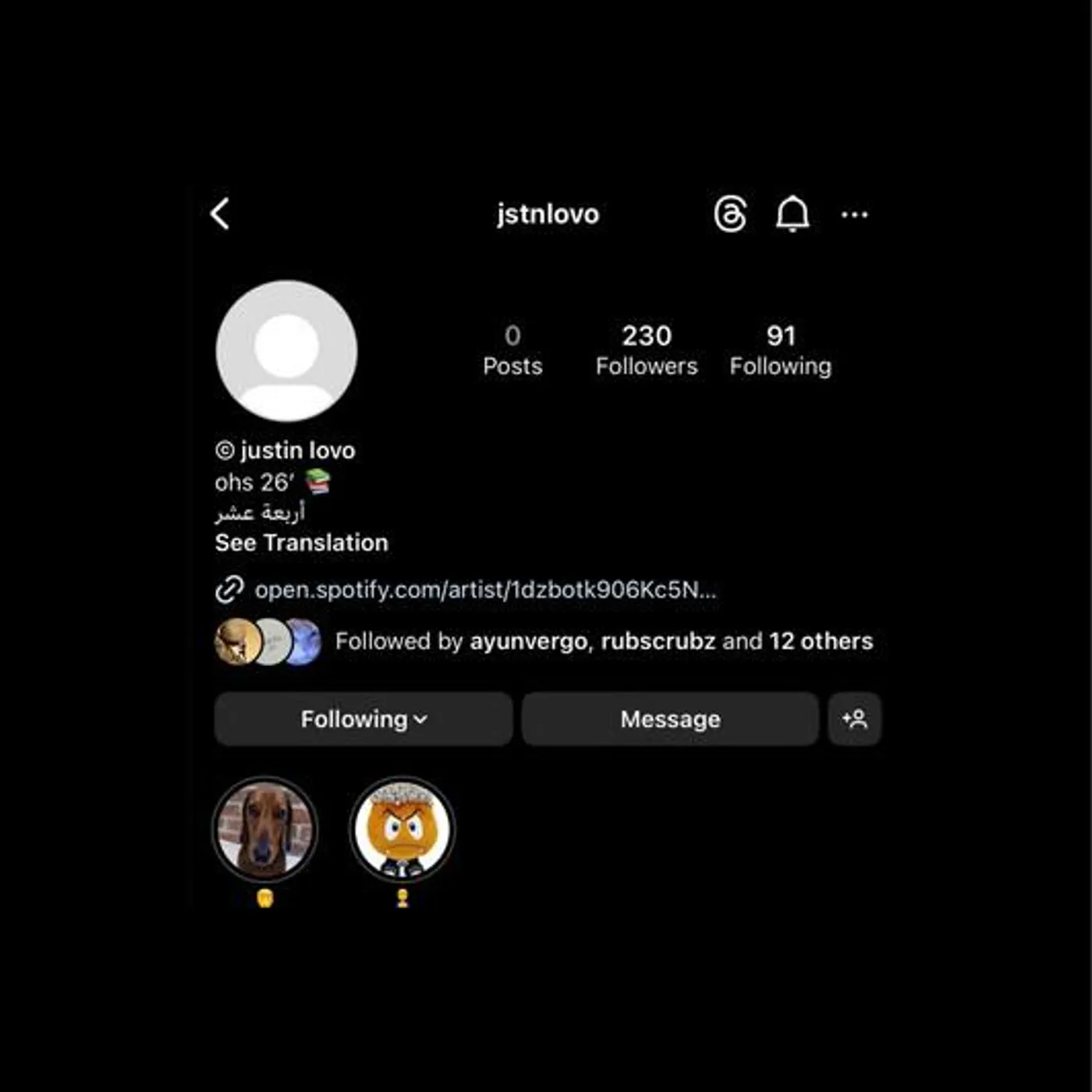The width and height of the screenshot is (1092, 1092).
Task: Open the Threads profile icon
Action: pyautogui.click(x=730, y=214)
